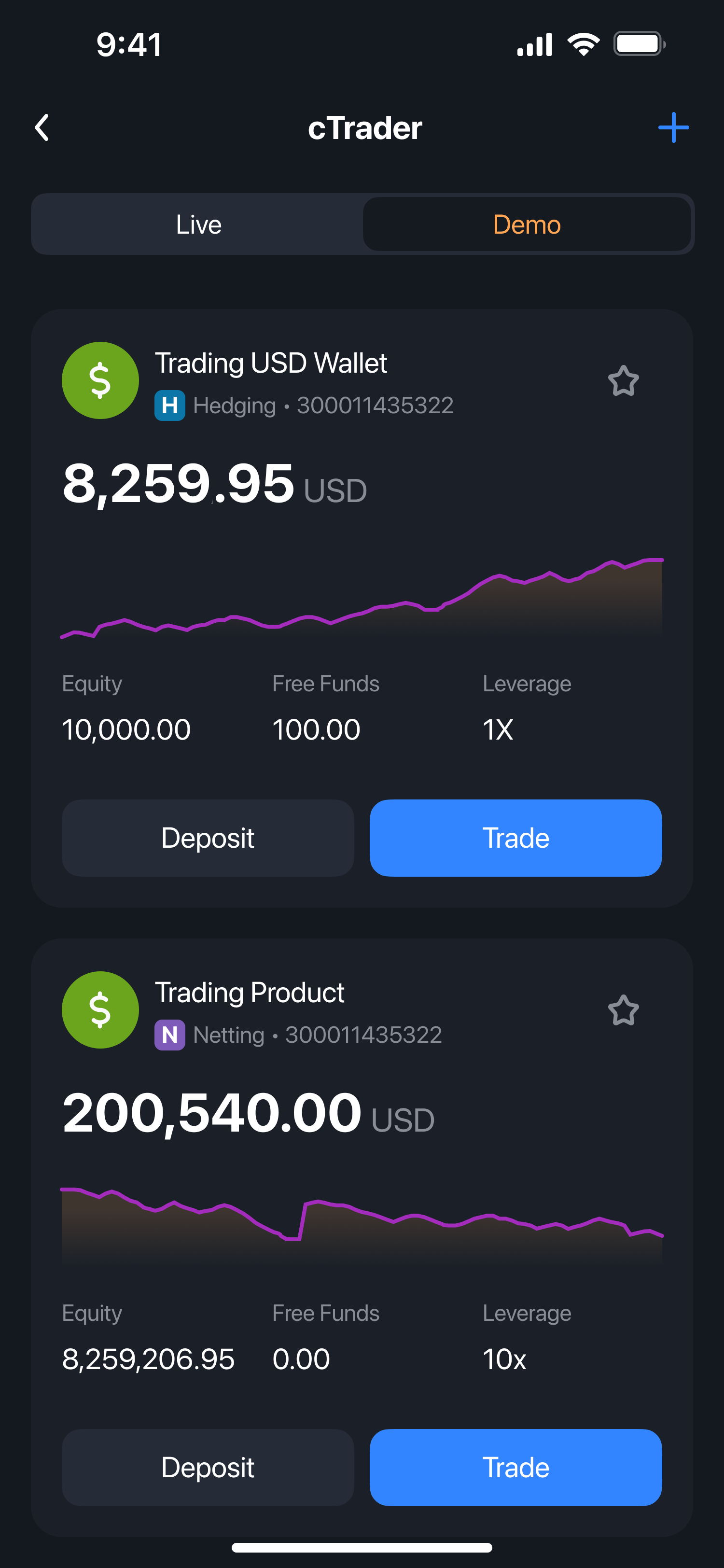Favorite the Trading Product account
Viewport: 724px width, 1568px height.
click(x=624, y=1010)
